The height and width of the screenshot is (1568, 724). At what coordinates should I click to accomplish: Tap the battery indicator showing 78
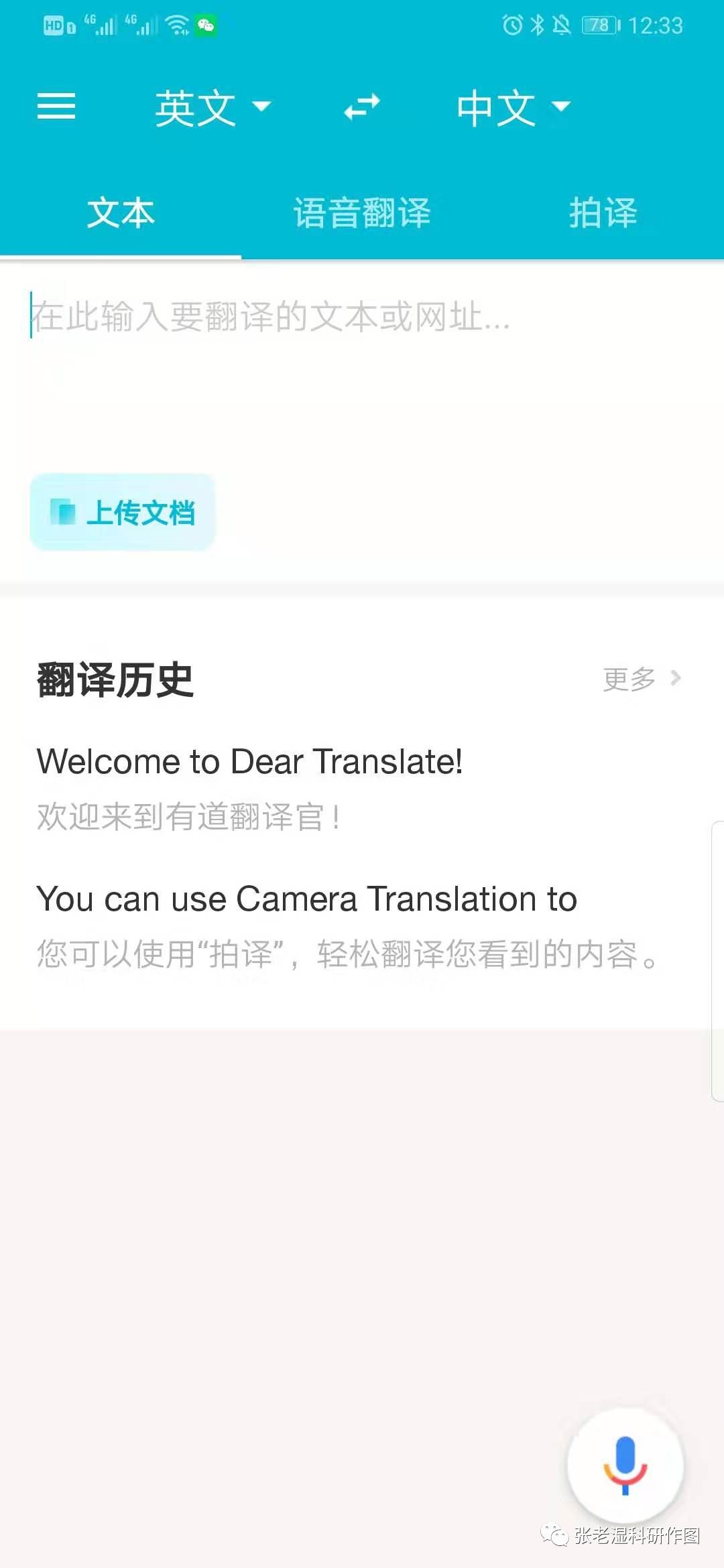(599, 25)
